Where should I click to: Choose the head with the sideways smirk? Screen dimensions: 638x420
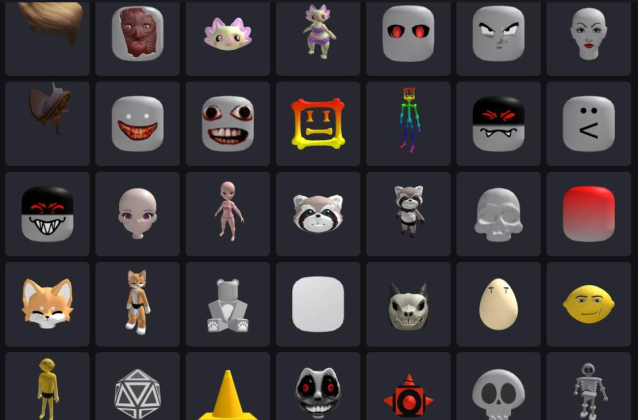[588, 123]
